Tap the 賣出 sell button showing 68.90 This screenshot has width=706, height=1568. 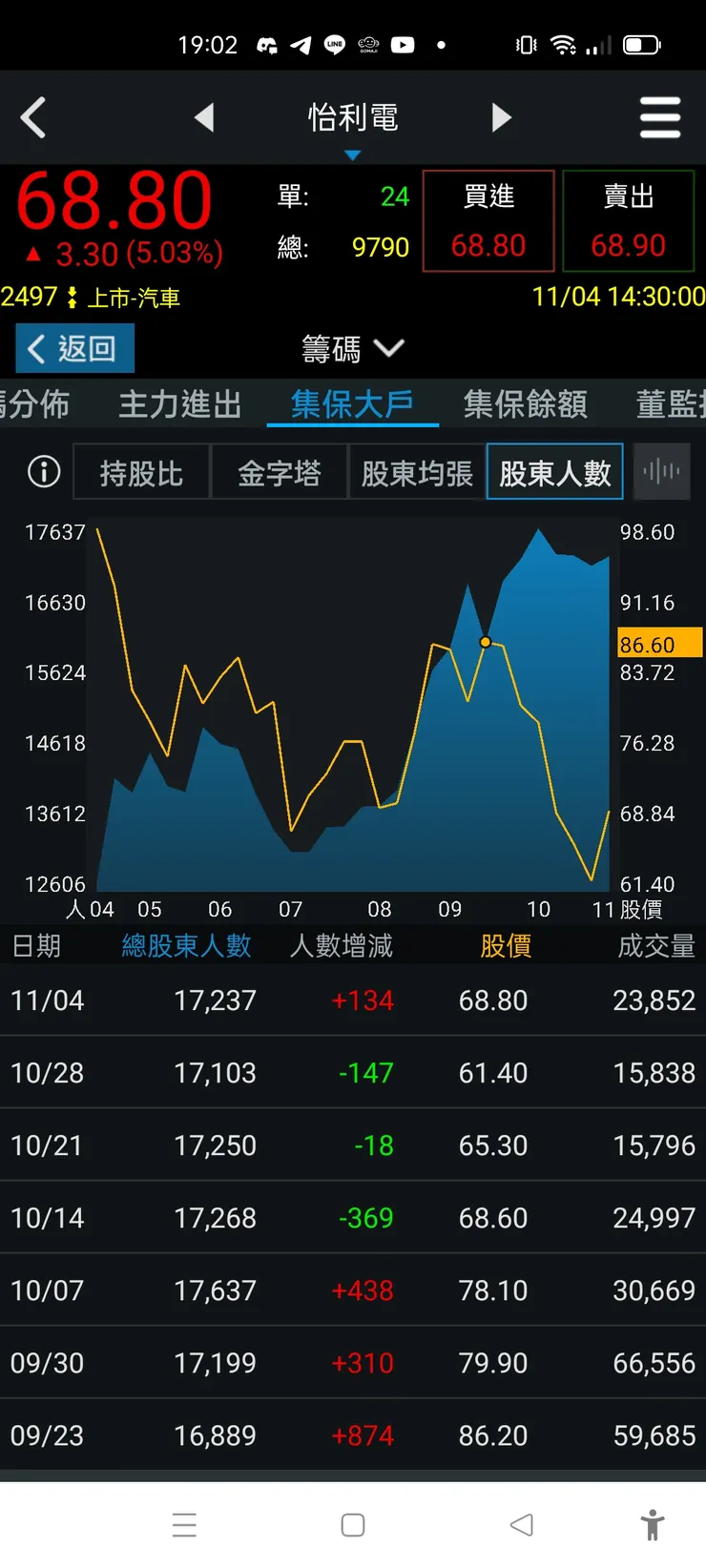(x=629, y=219)
